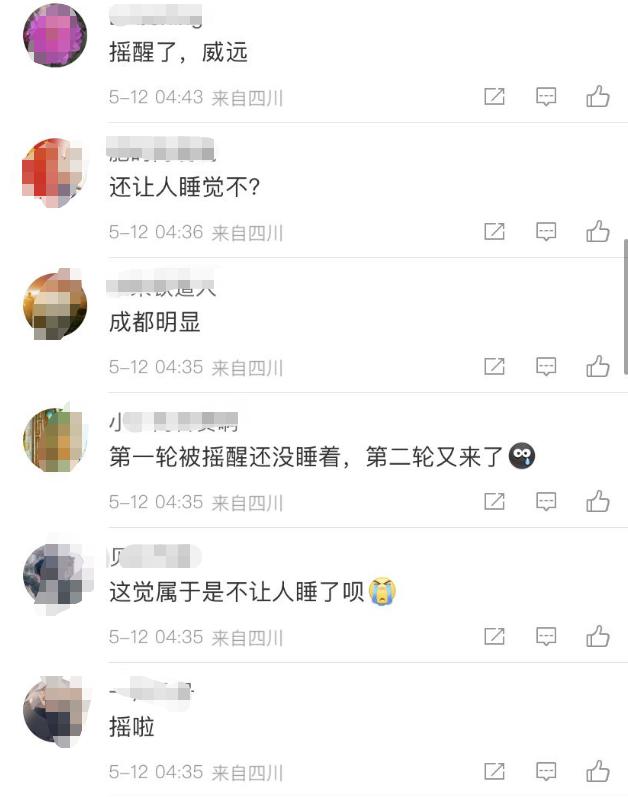Repost the "第二轮又来了" comment
Viewport: 628px width, 797px height.
[494, 501]
